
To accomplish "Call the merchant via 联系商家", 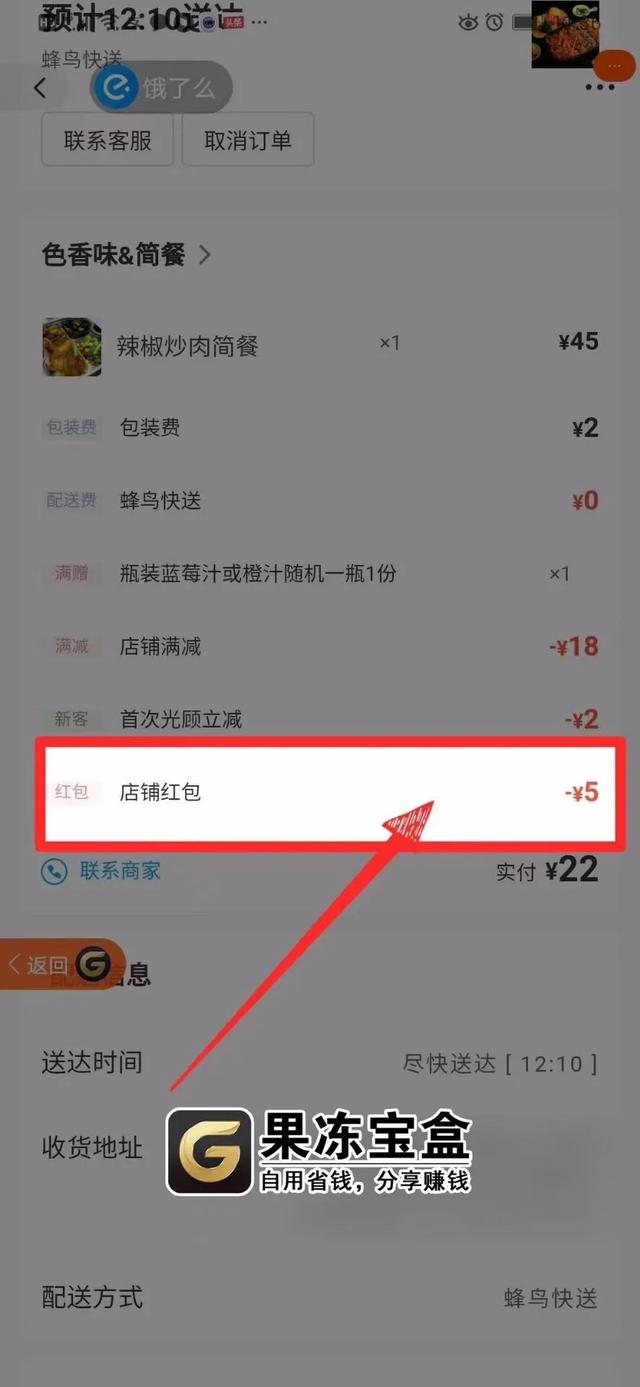I will click(x=101, y=871).
